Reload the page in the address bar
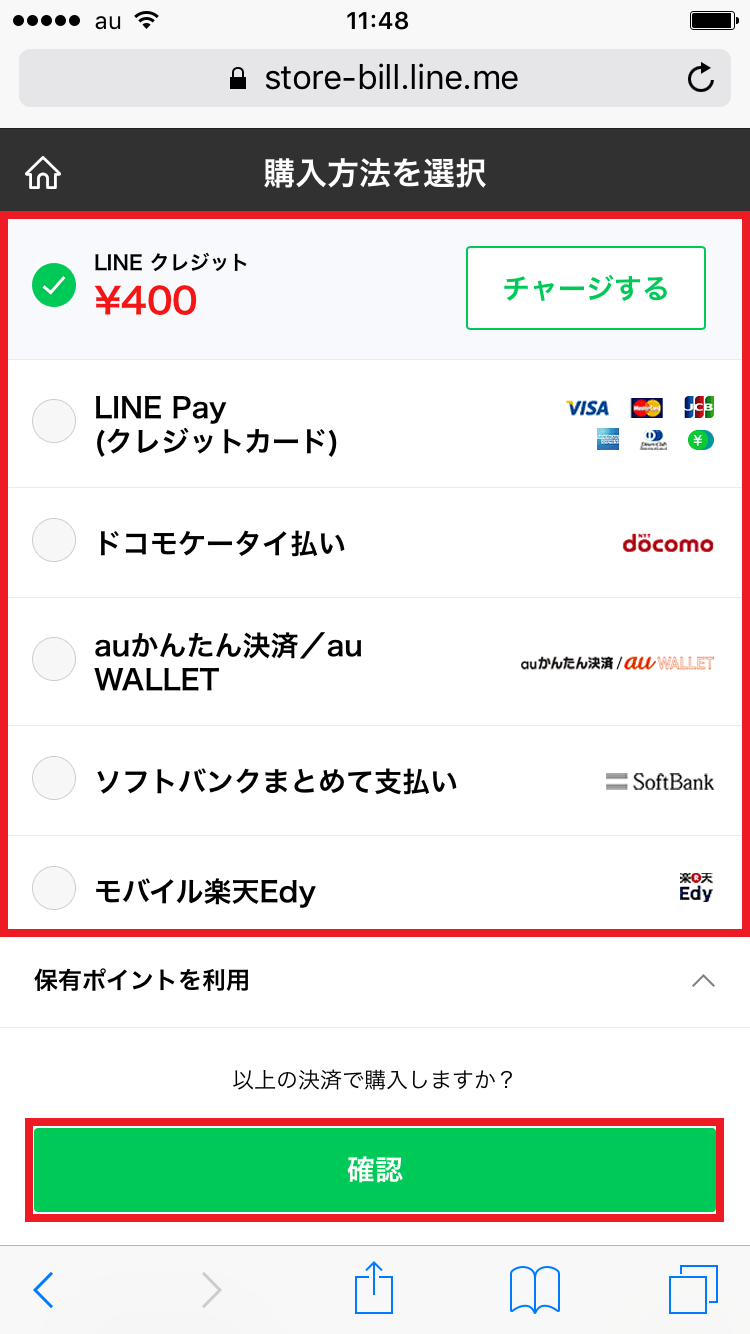This screenshot has width=750, height=1334. (x=701, y=78)
